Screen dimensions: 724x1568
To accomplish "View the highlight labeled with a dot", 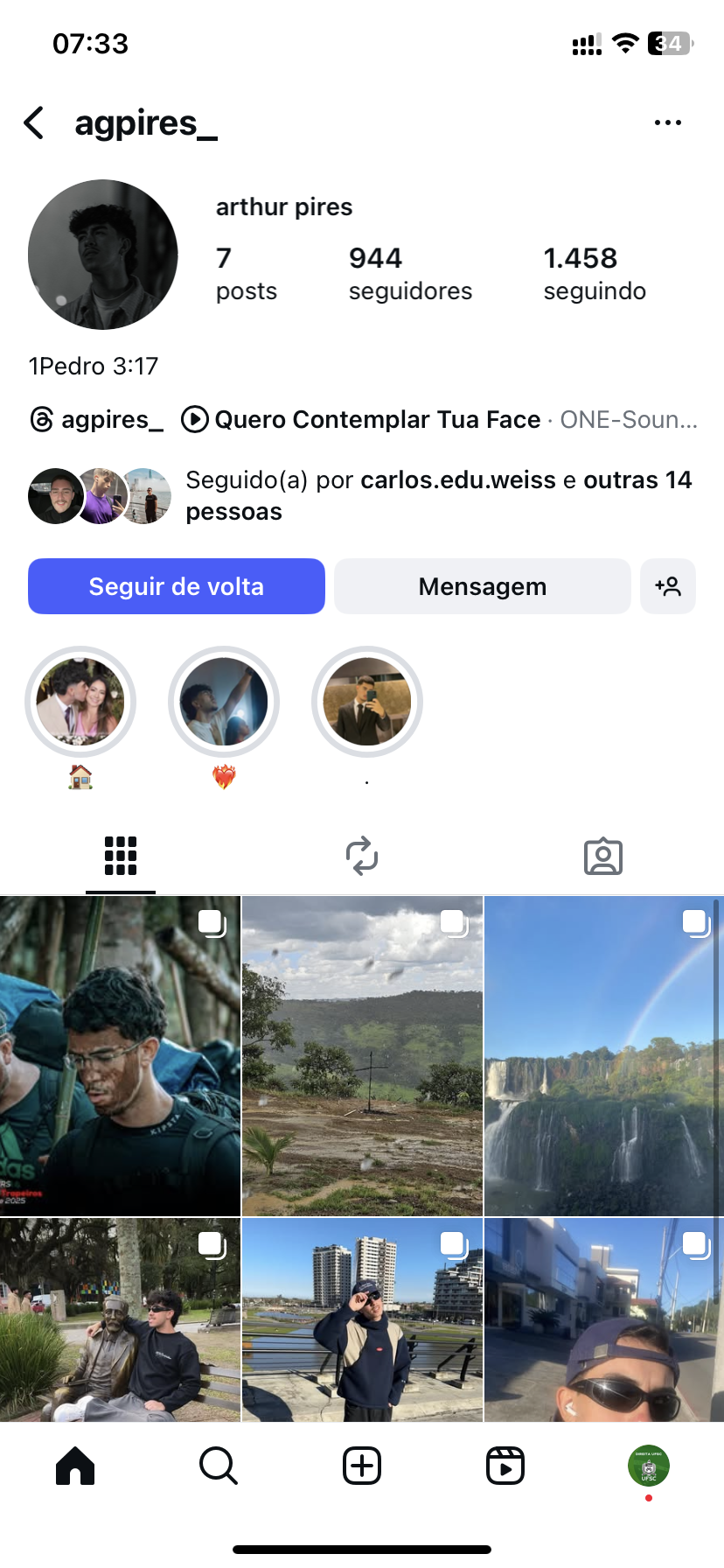I will coord(367,702).
